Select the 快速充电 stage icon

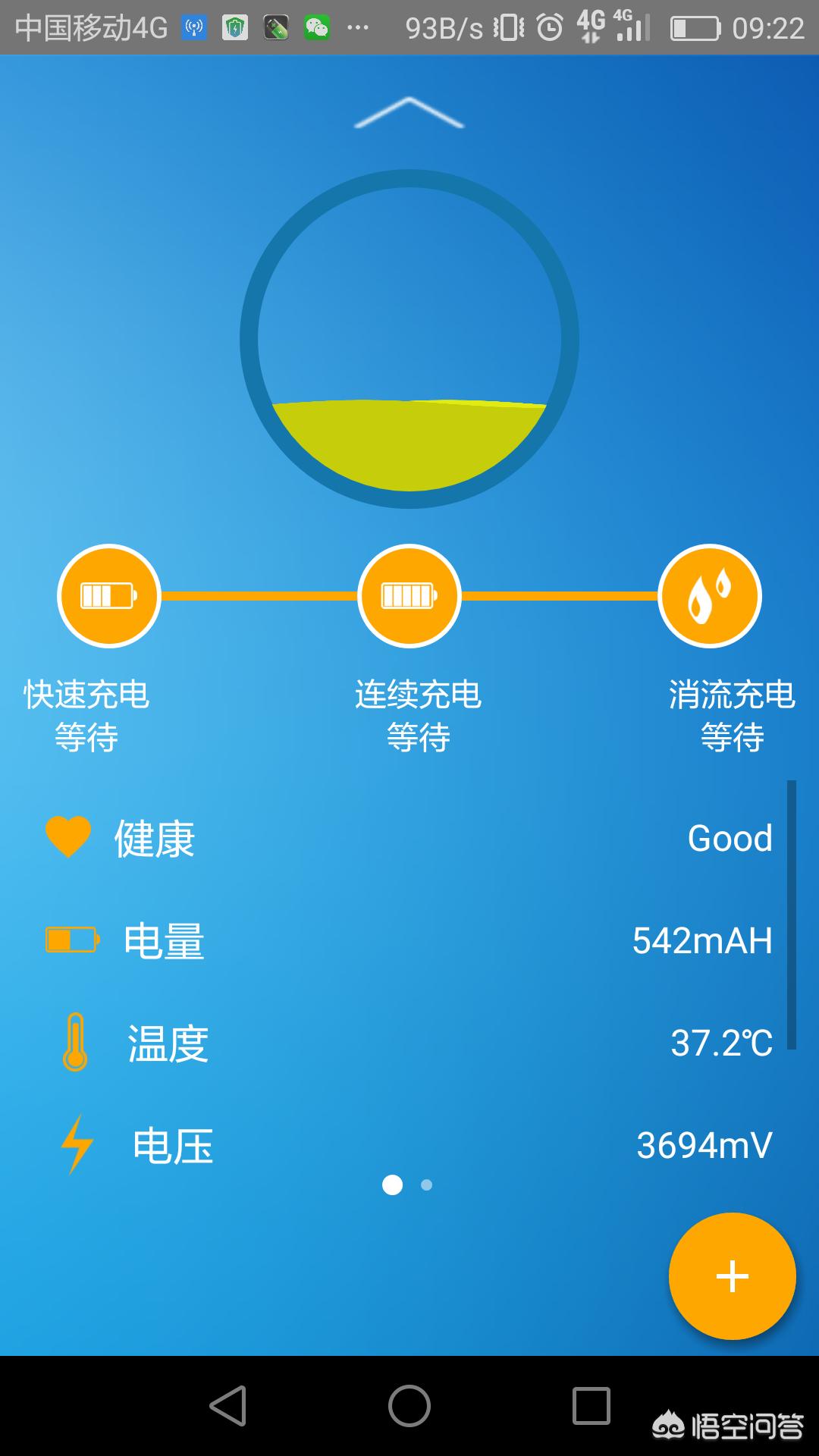click(x=109, y=596)
